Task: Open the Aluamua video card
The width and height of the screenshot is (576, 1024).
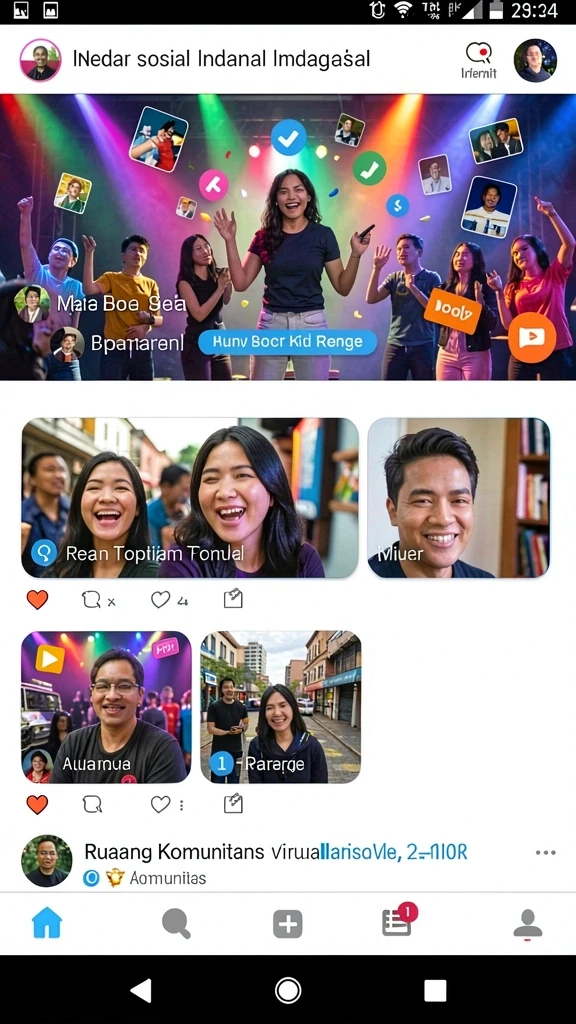Action: 106,707
